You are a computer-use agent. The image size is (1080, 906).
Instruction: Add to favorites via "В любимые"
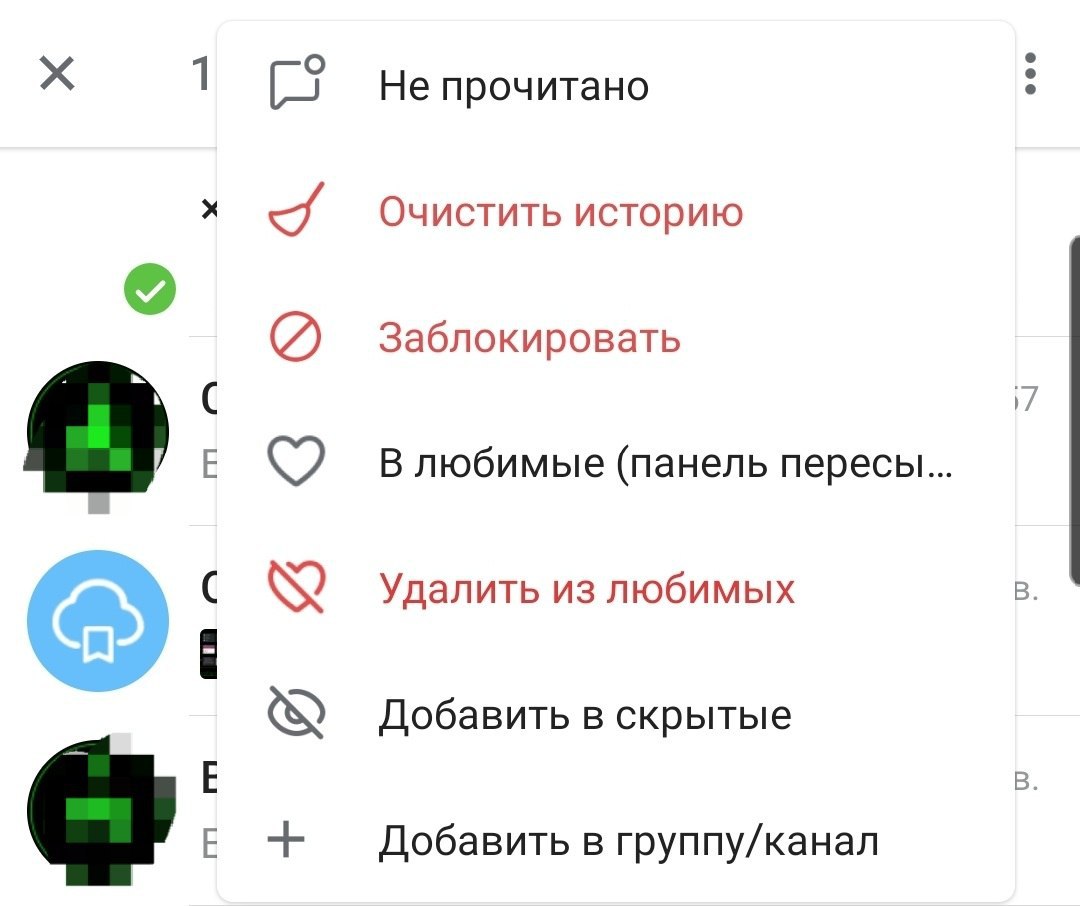[x=664, y=463]
